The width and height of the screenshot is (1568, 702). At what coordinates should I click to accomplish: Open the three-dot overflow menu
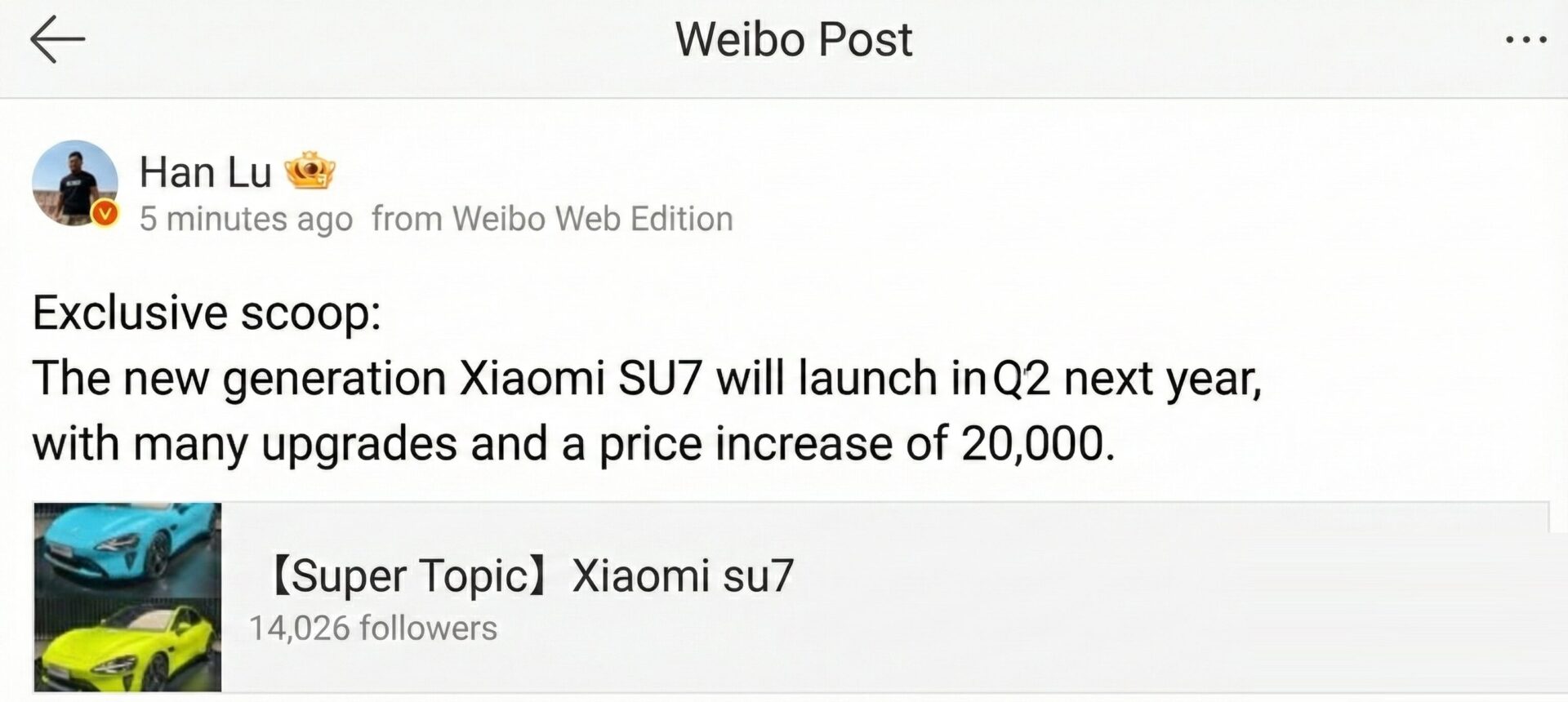pos(1526,39)
